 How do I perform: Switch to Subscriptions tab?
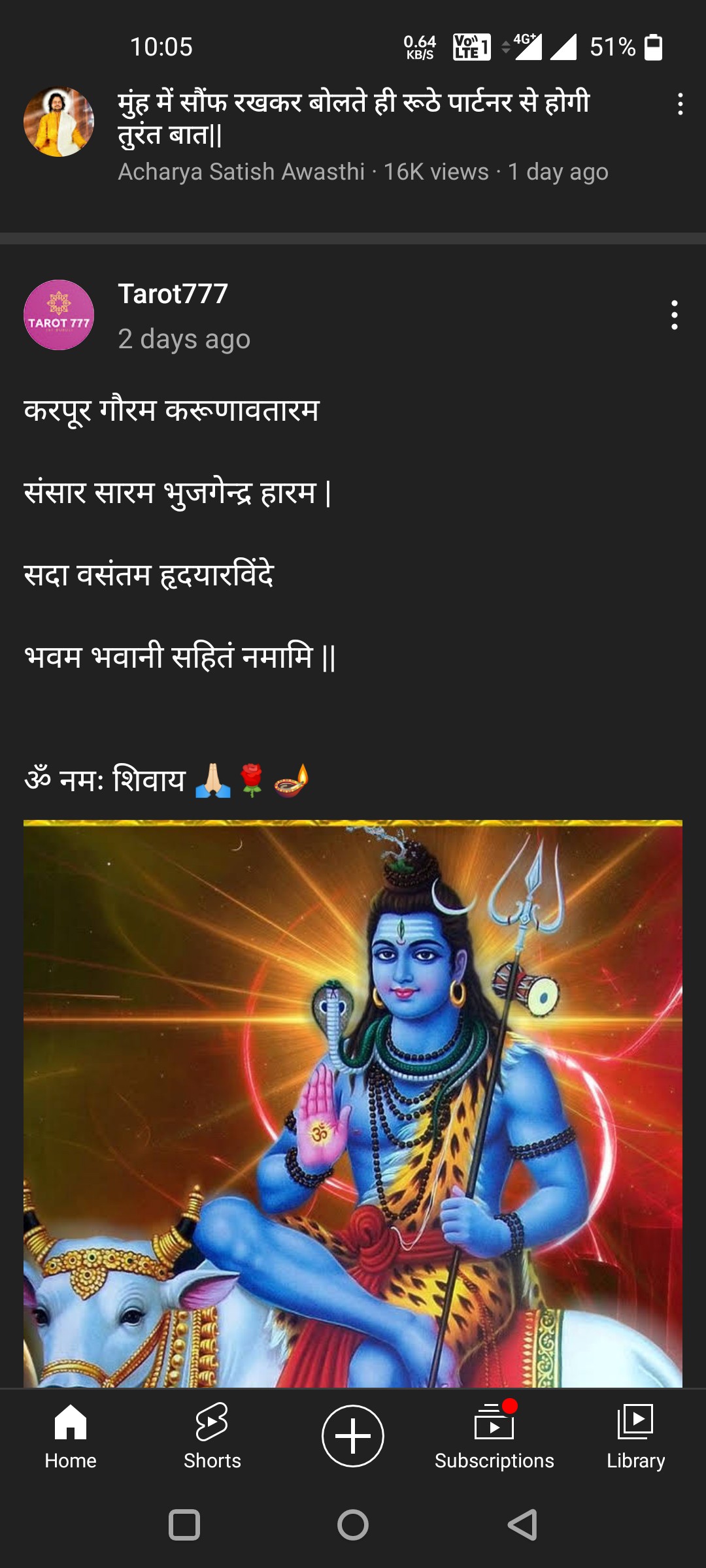(494, 1437)
